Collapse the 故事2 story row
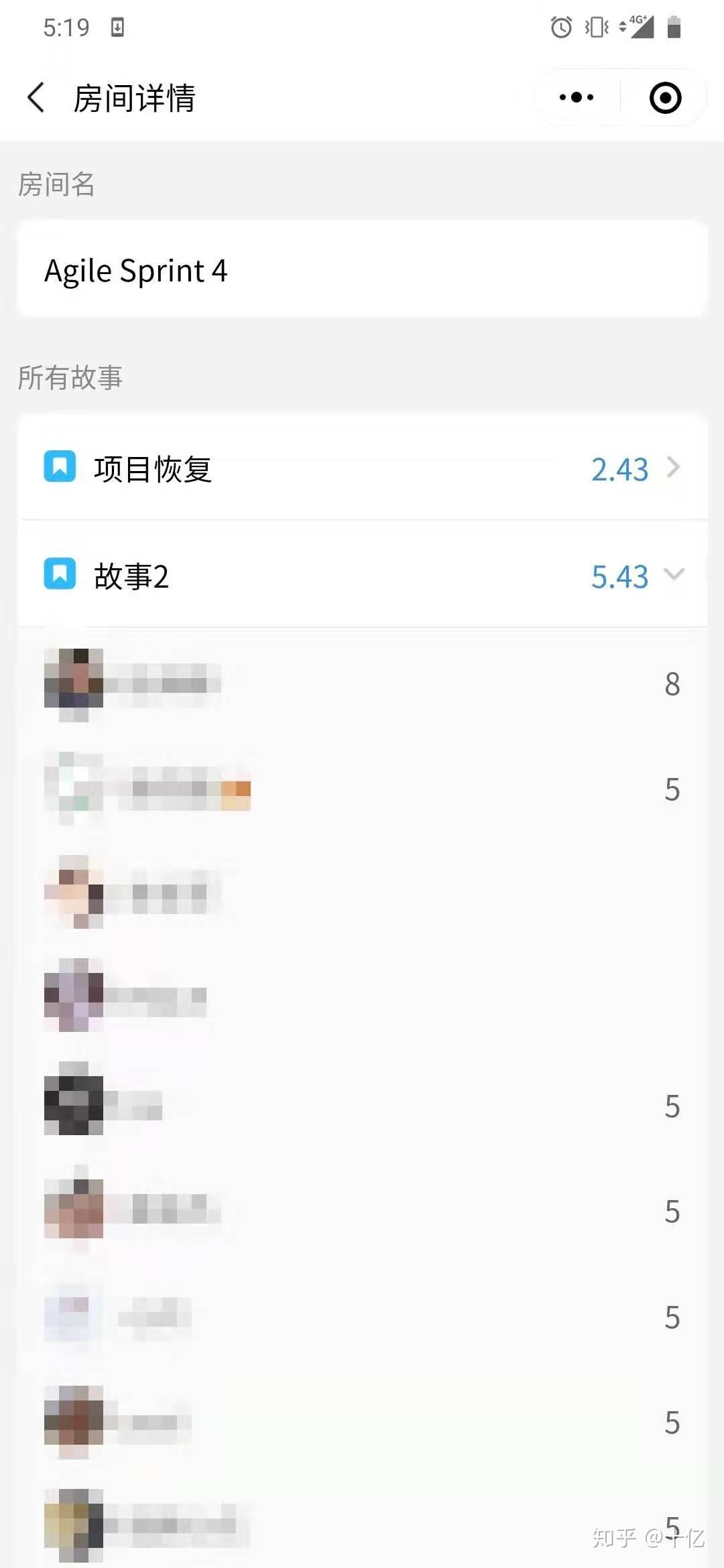This screenshot has height=1568, width=724. [x=363, y=575]
